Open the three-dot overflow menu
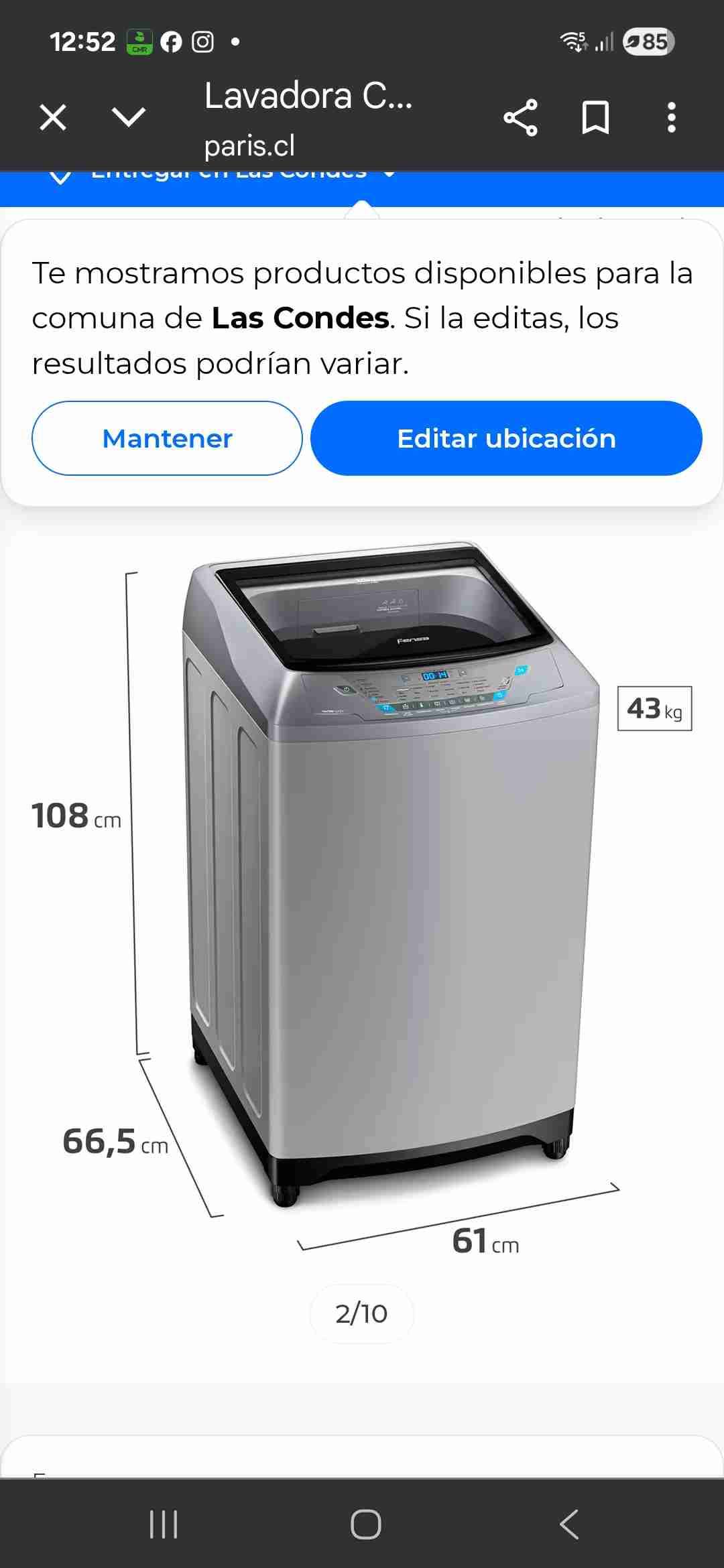 click(671, 118)
